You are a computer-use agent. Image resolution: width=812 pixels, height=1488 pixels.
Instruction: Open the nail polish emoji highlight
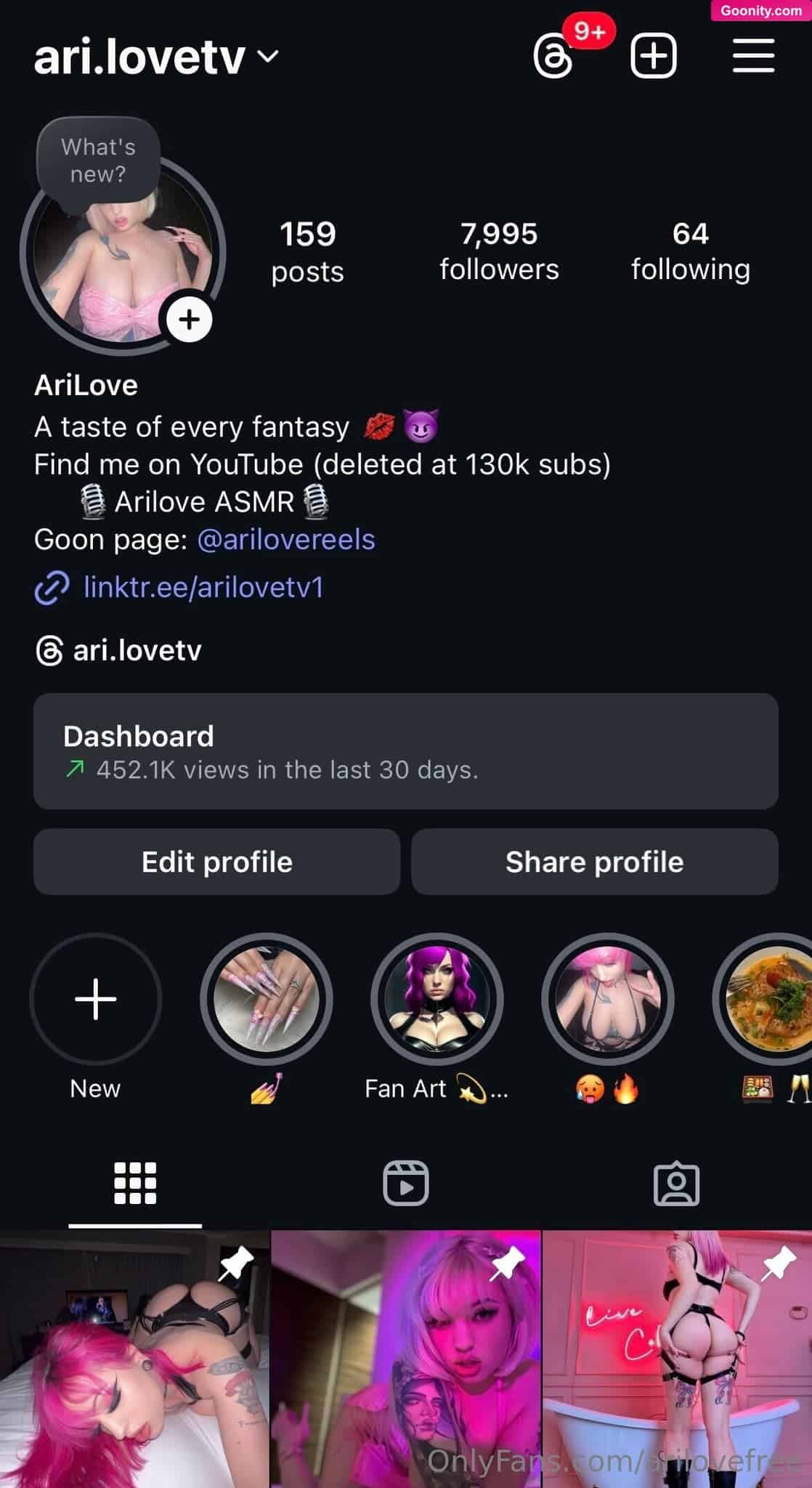tap(266, 999)
